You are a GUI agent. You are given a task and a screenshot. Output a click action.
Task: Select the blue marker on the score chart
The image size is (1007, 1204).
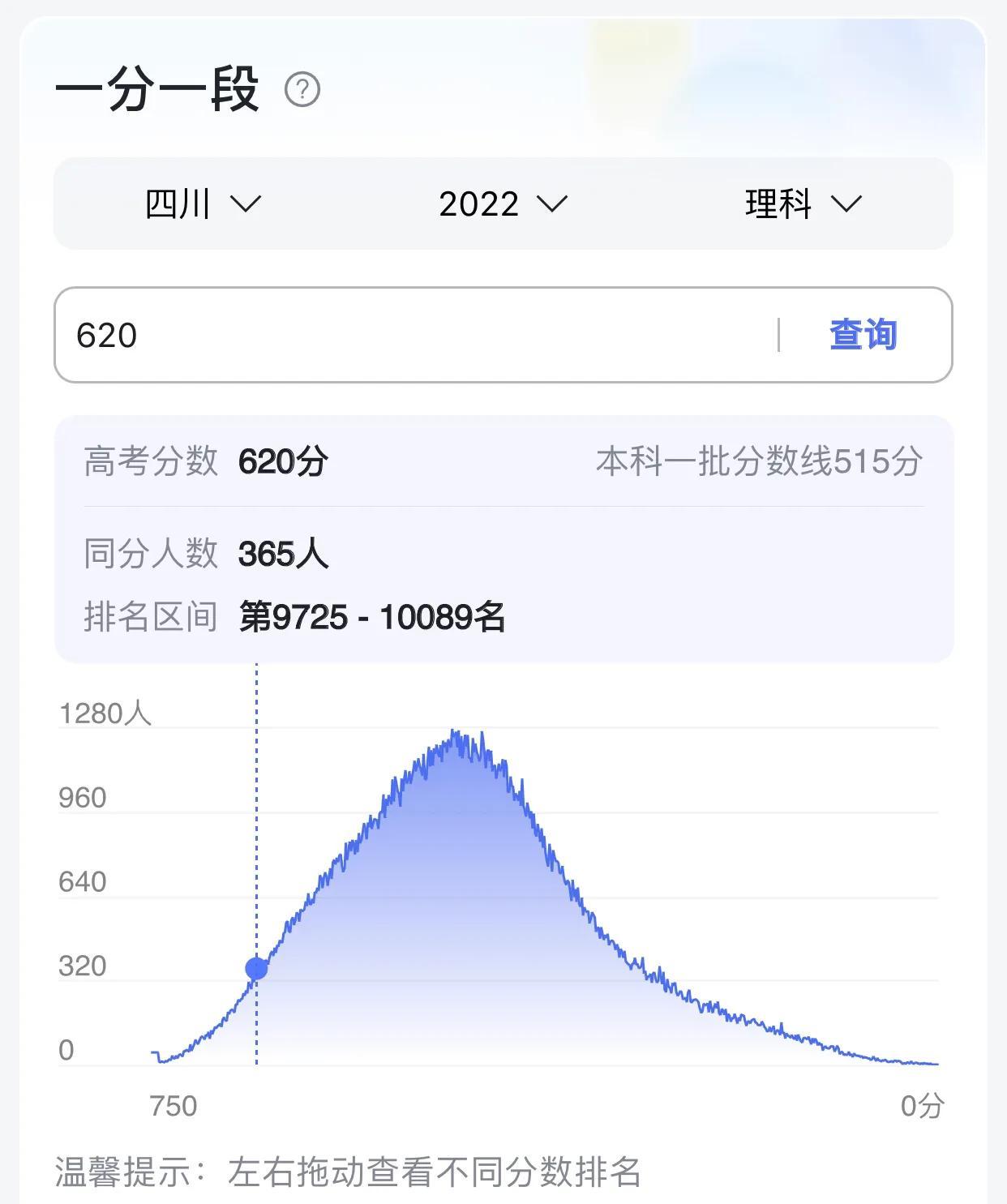tap(256, 968)
